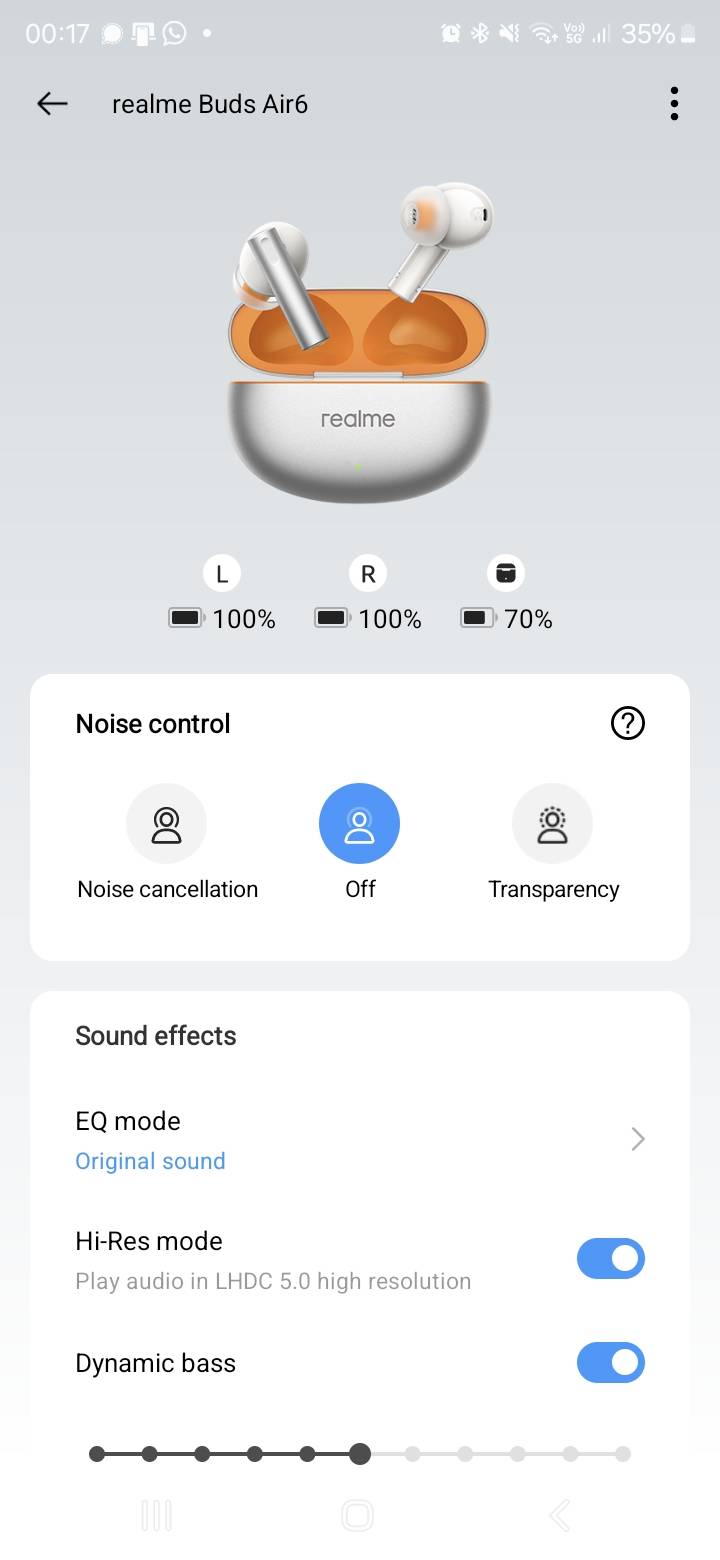Tap the Transparency mode icon
The width and height of the screenshot is (720, 1560).
553,823
